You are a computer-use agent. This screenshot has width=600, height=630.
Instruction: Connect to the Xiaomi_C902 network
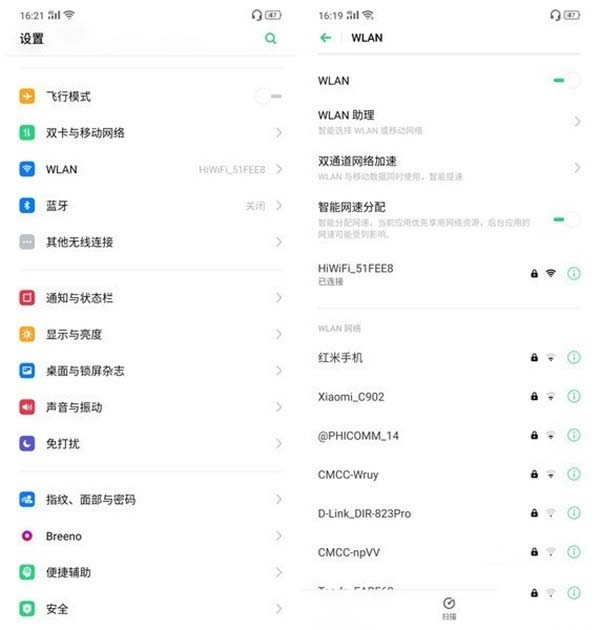(420, 396)
